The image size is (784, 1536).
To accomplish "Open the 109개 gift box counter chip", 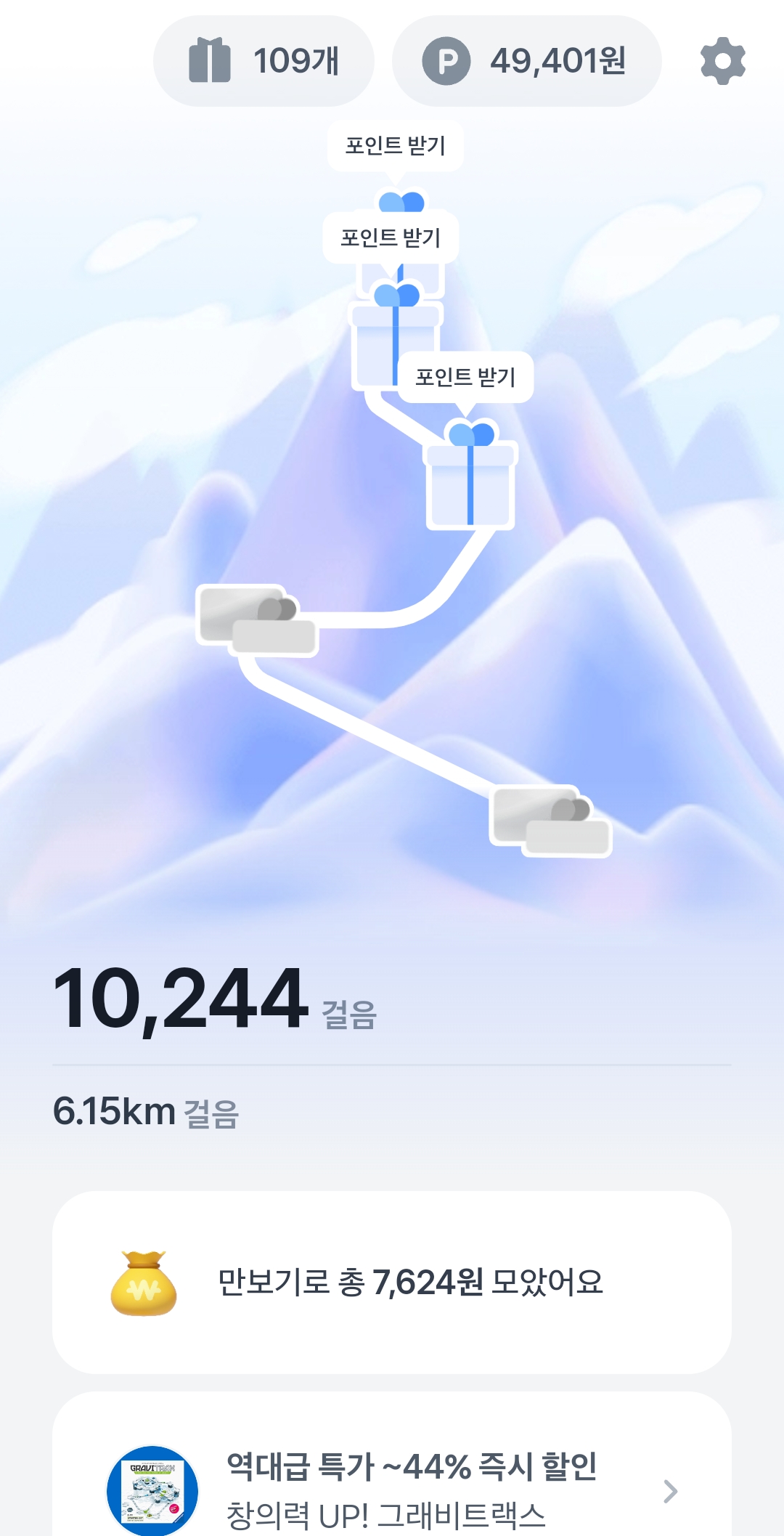I will click(x=264, y=61).
